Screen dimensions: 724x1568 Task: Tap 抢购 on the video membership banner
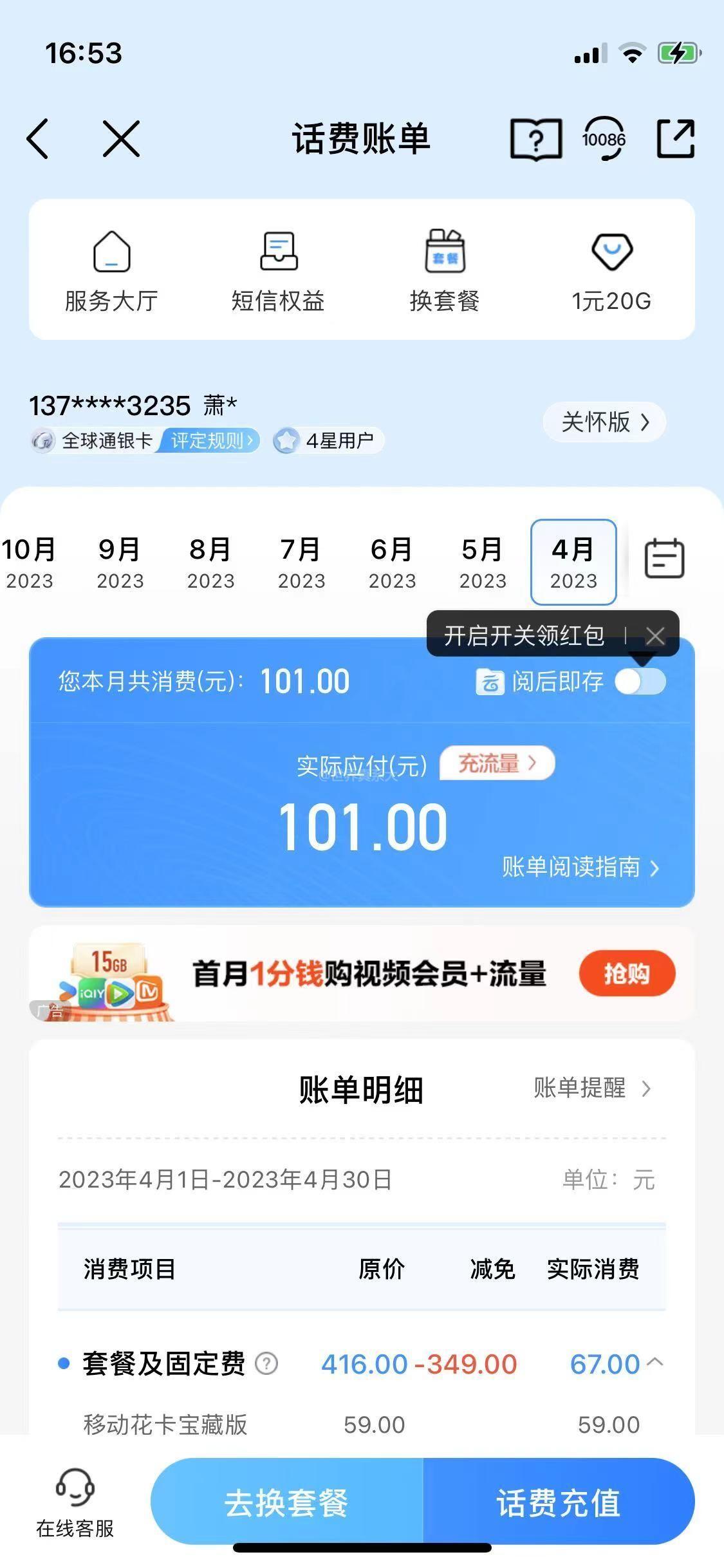pyautogui.click(x=627, y=974)
